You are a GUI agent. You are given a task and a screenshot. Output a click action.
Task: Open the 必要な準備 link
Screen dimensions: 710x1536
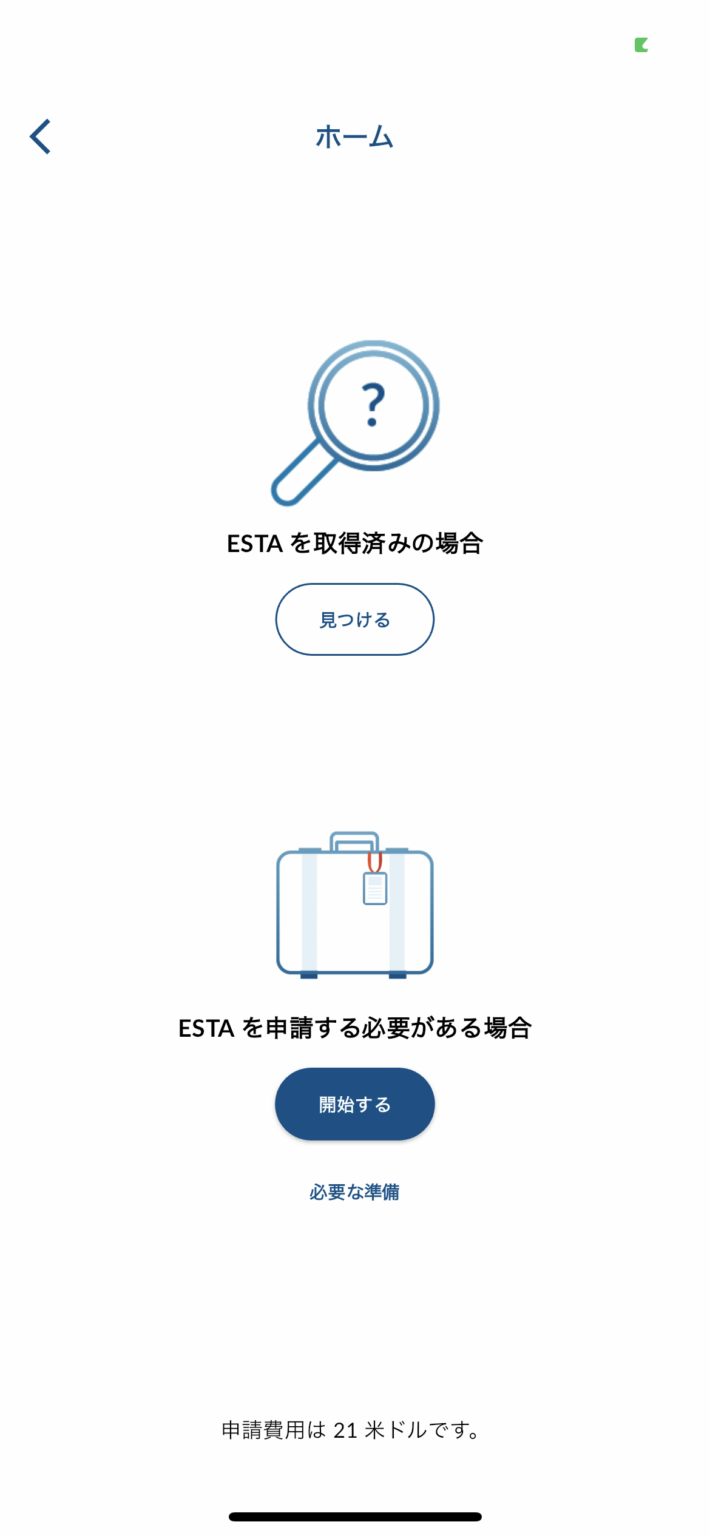coord(355,1192)
